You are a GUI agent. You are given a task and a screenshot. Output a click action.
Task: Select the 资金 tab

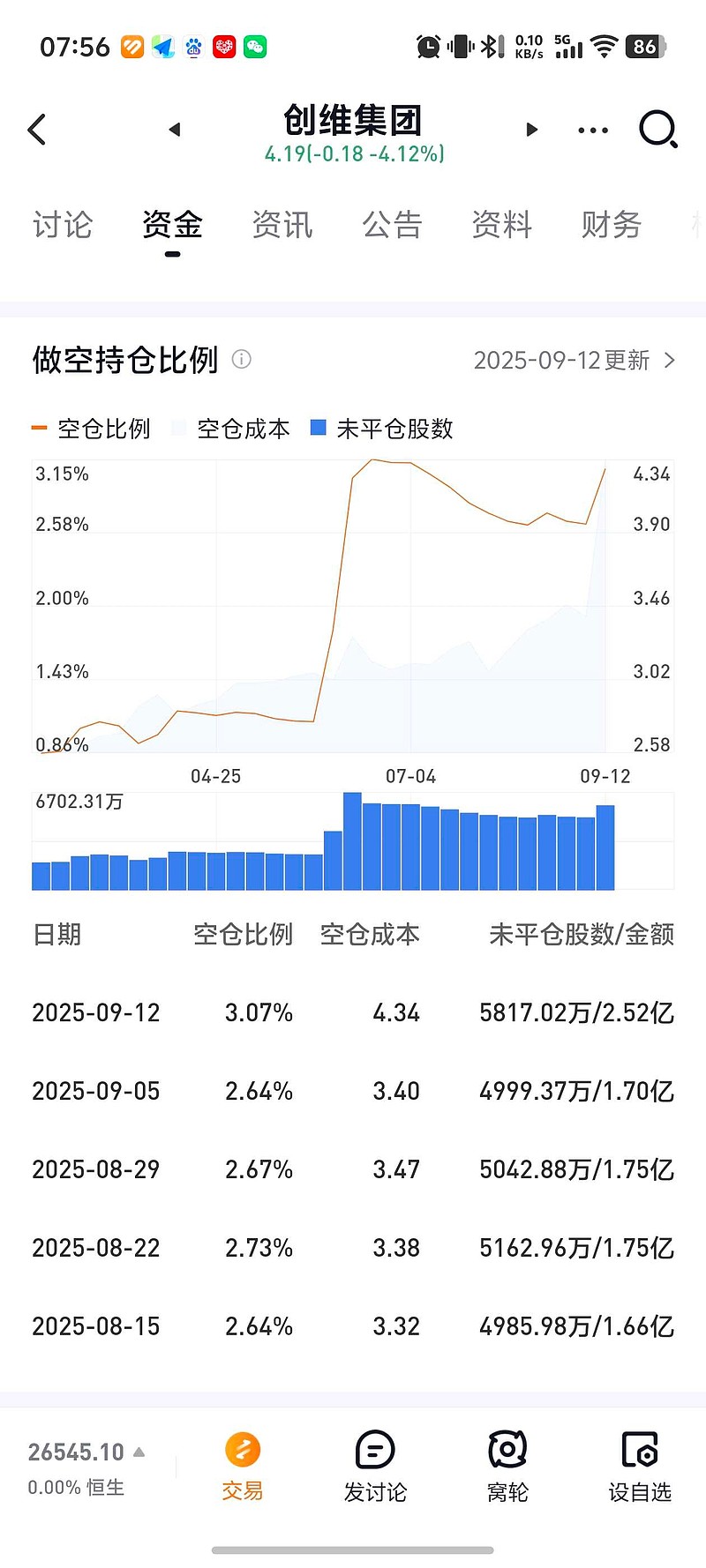click(172, 225)
